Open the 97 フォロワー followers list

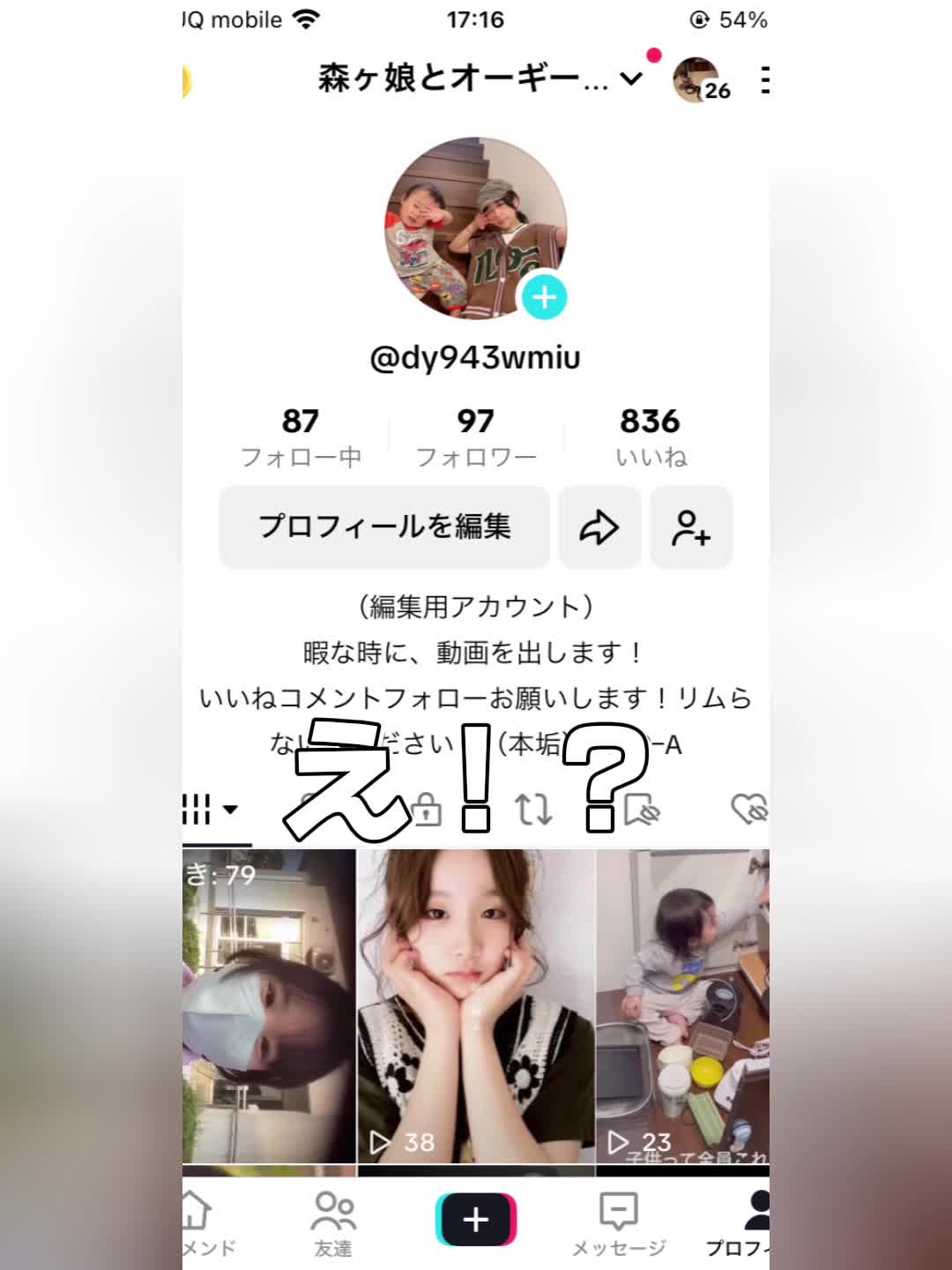pyautogui.click(x=475, y=437)
